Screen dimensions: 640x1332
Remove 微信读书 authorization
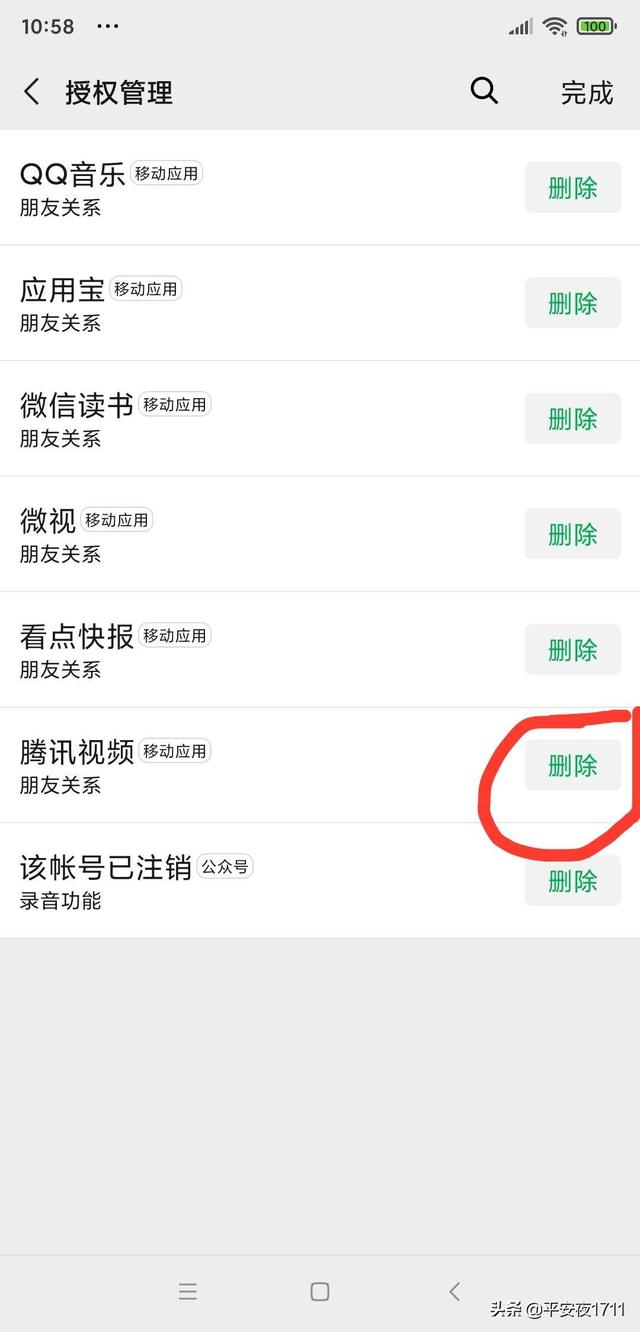572,418
